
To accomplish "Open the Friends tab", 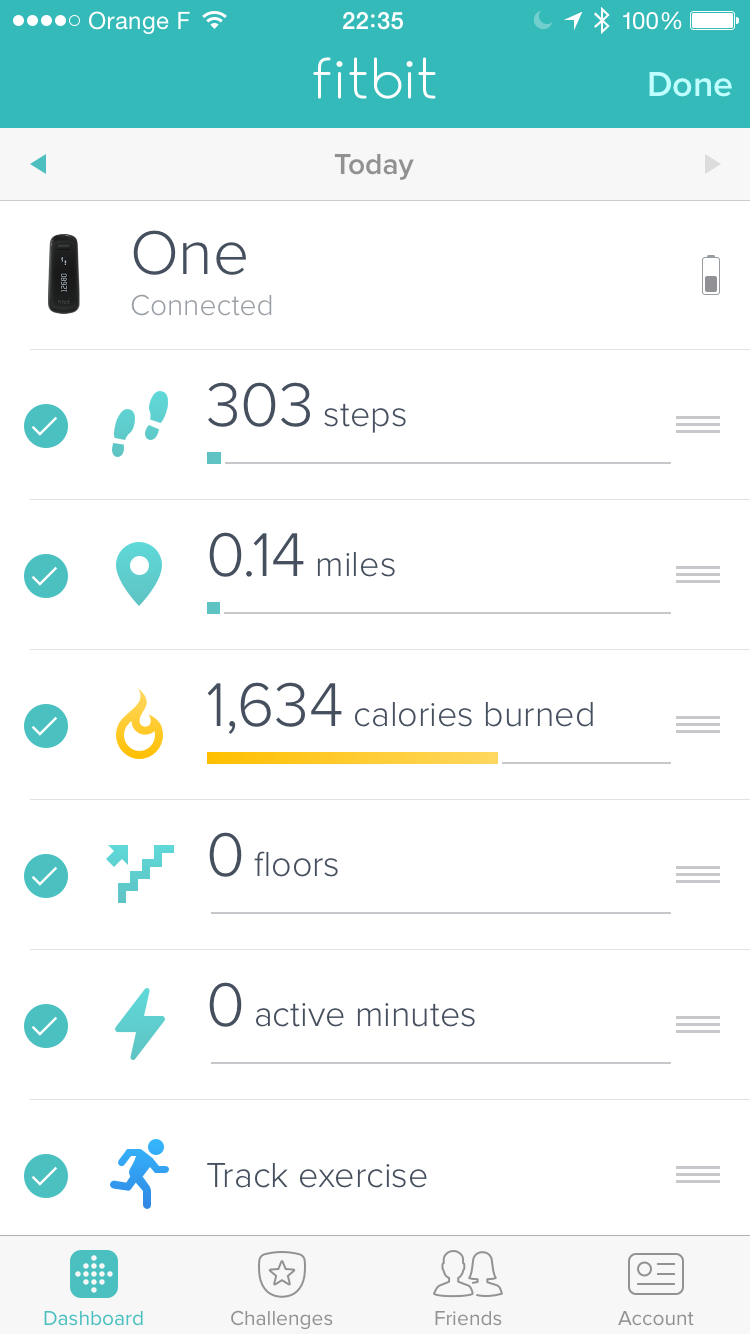I will [x=468, y=1288].
